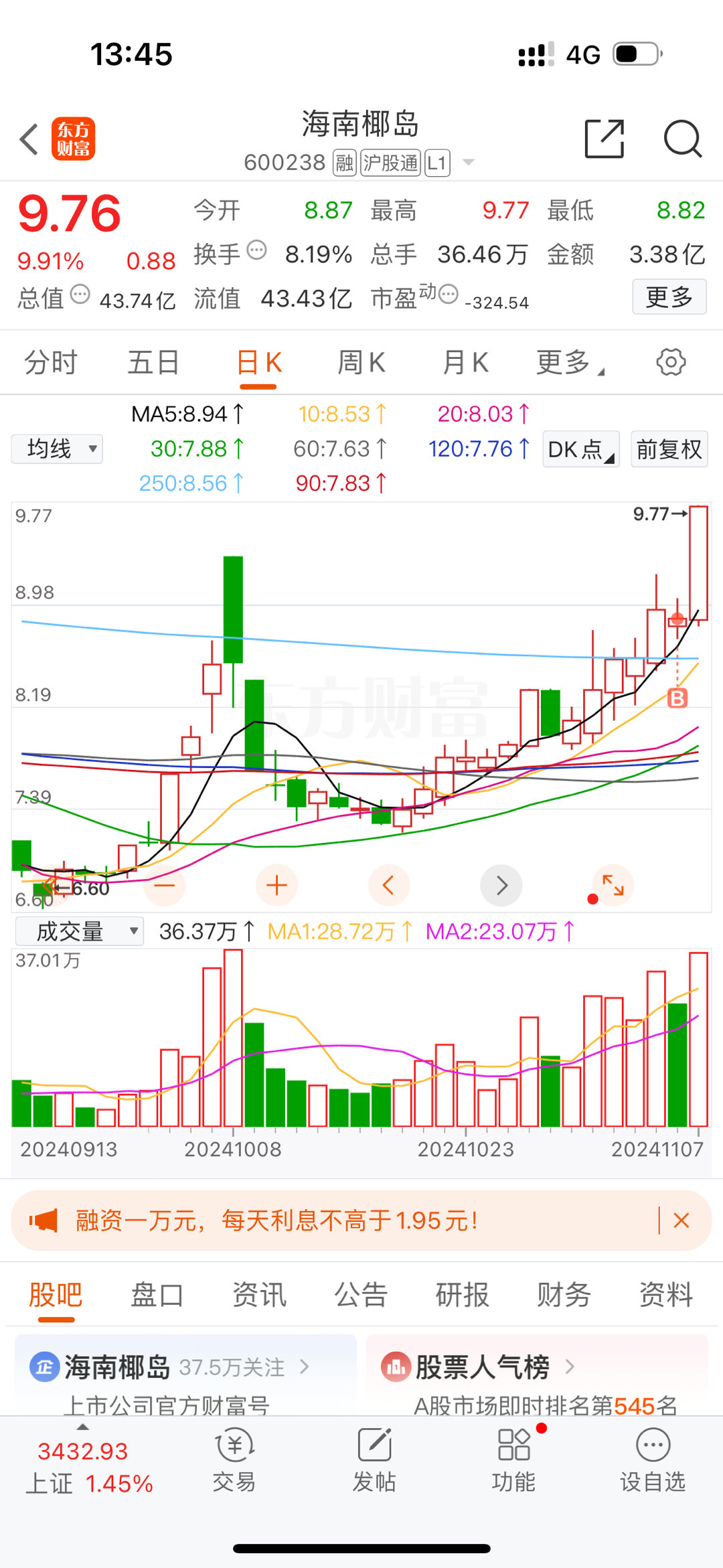Open the search magnifier
The height and width of the screenshot is (1568, 723).
681,140
